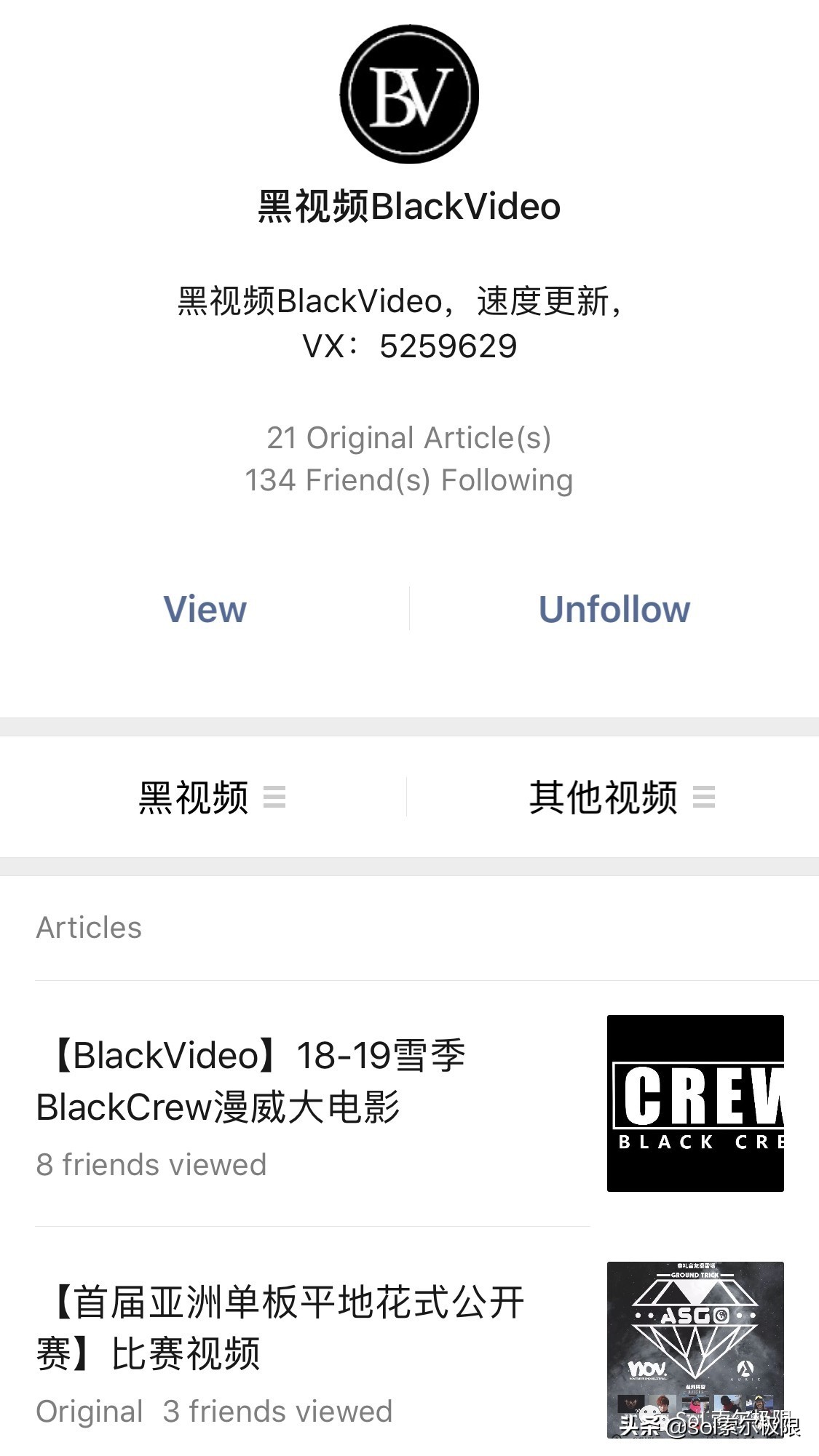Click the 21 Original Articles count
Screen dimensions: 819x1456
tap(409, 437)
